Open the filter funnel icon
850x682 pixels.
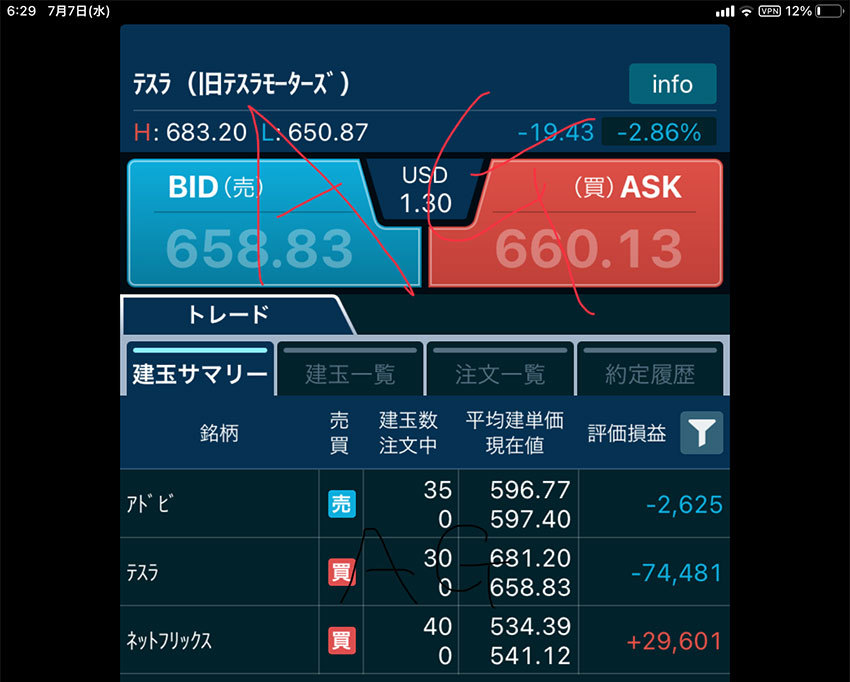click(702, 433)
